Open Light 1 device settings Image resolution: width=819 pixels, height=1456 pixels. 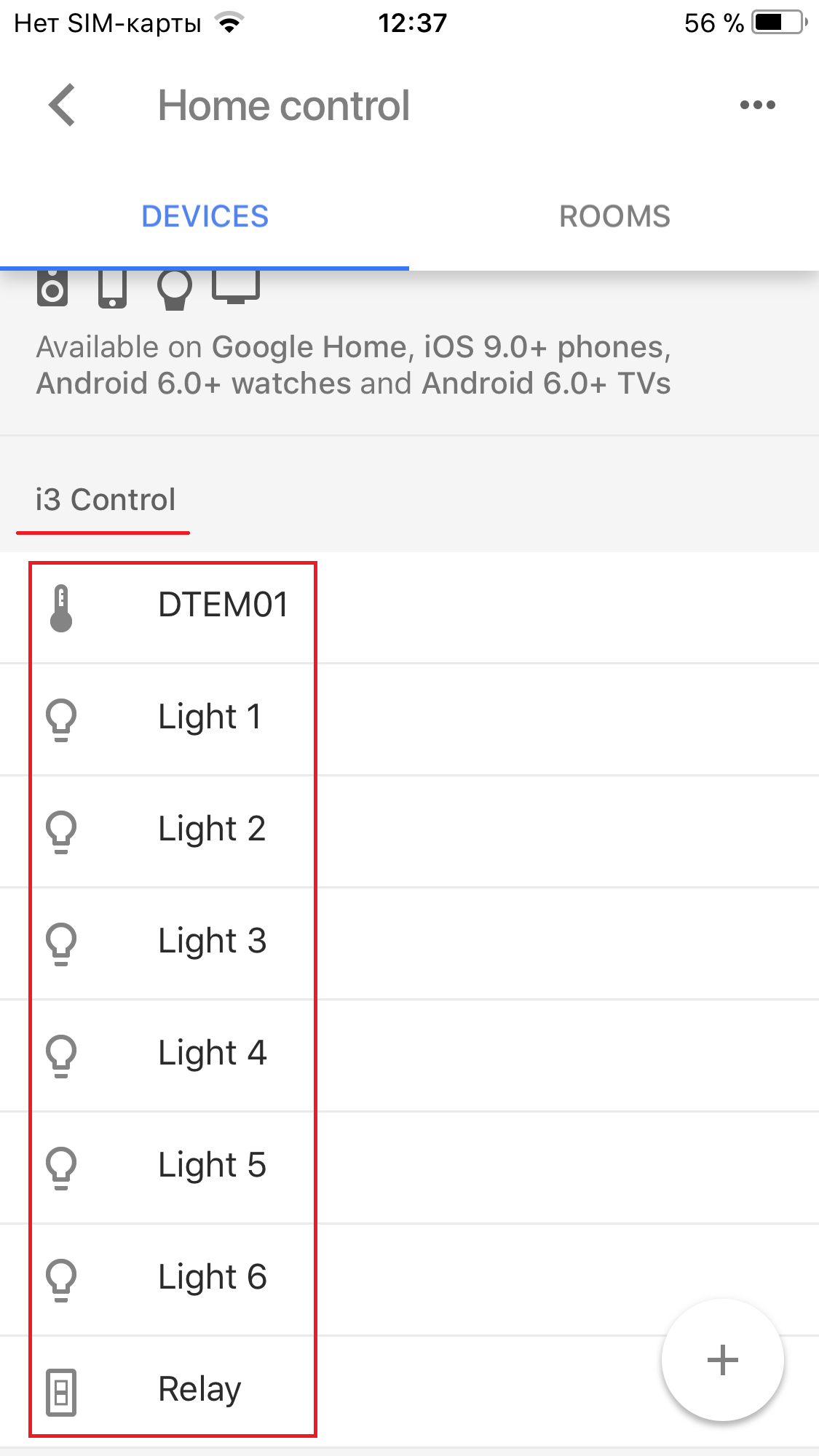click(210, 717)
